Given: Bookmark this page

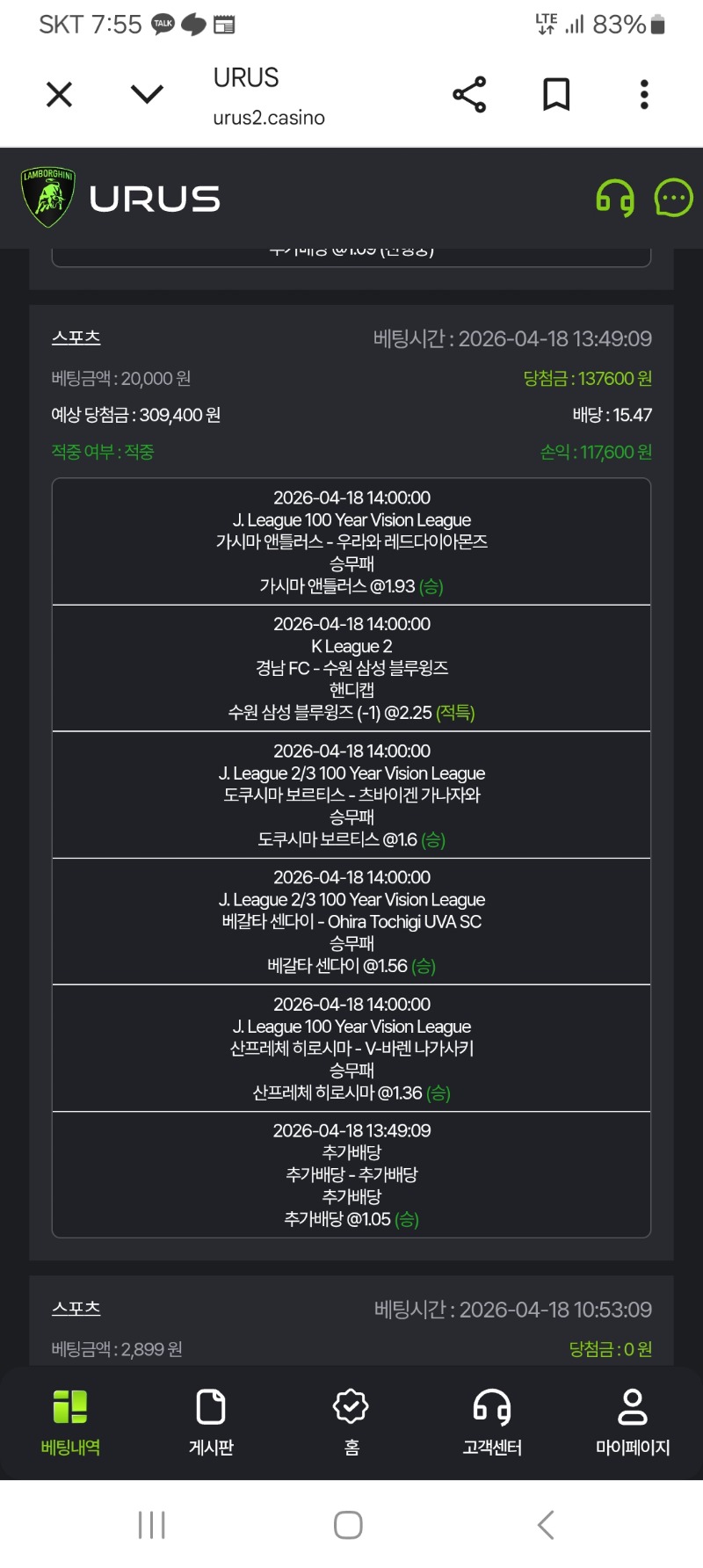Looking at the screenshot, I should pyautogui.click(x=556, y=94).
